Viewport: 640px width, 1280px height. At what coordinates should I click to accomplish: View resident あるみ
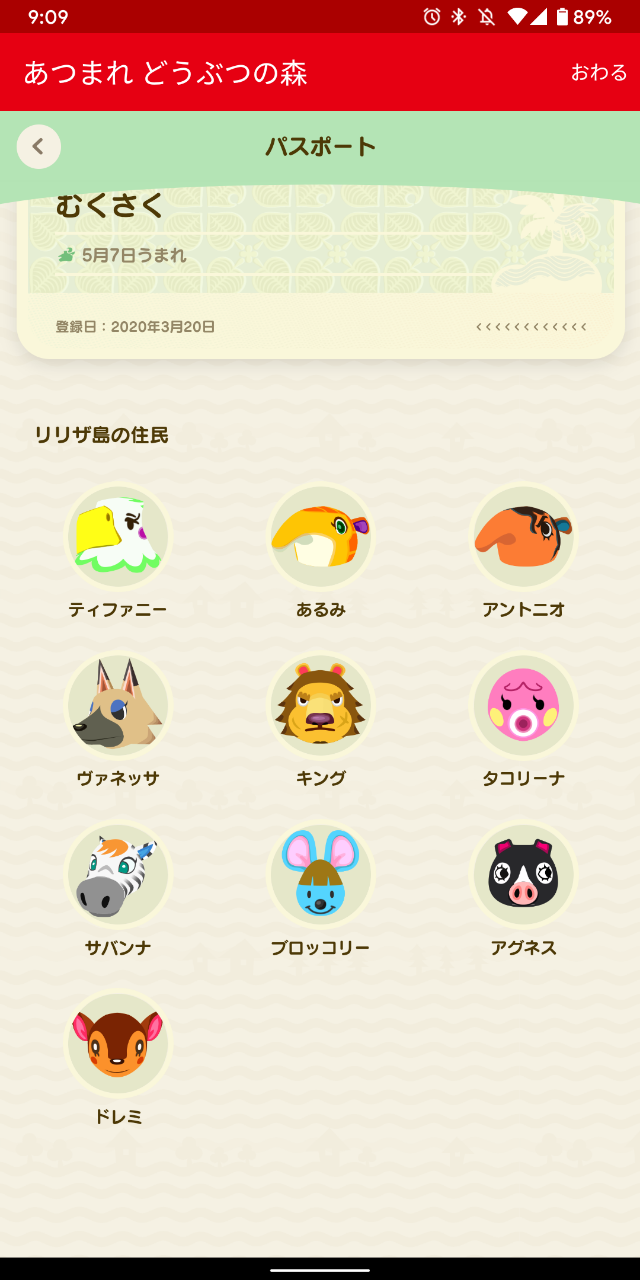click(320, 538)
